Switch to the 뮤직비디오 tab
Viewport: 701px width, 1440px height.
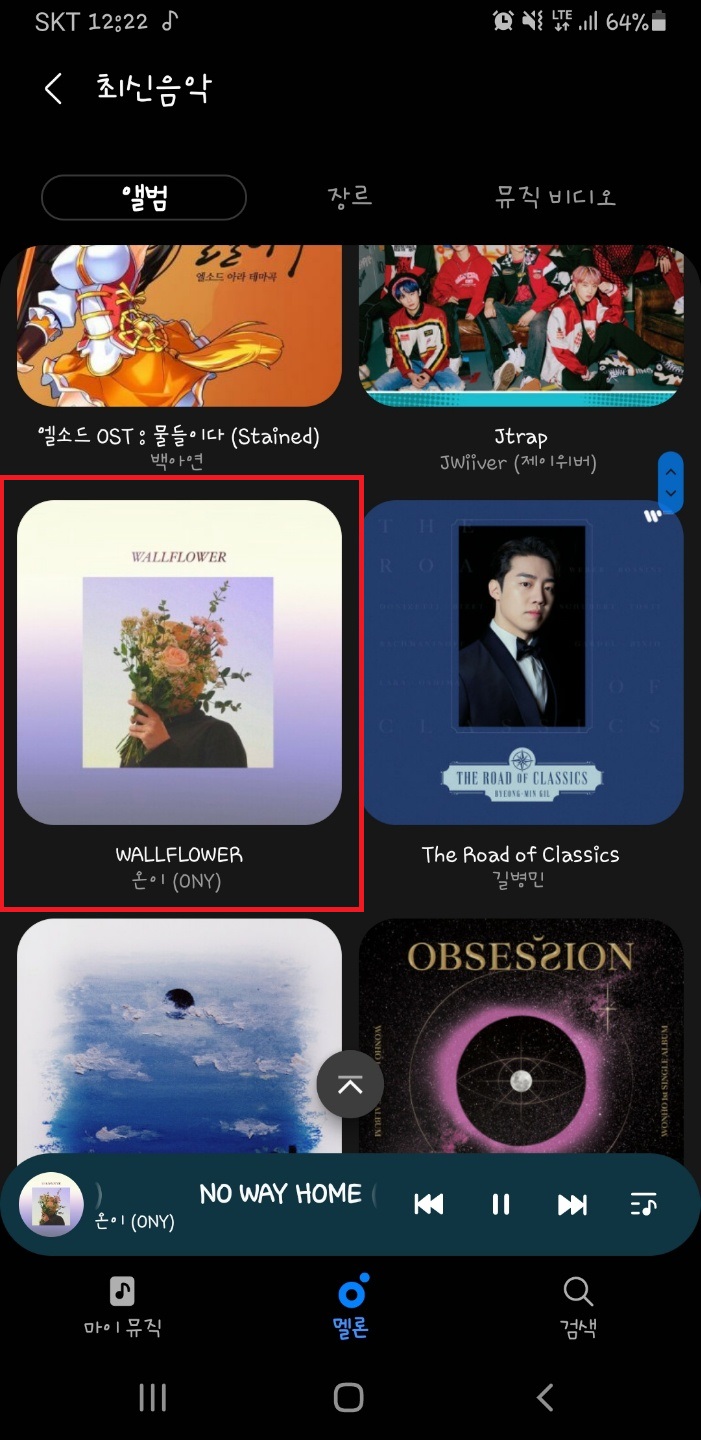point(555,196)
